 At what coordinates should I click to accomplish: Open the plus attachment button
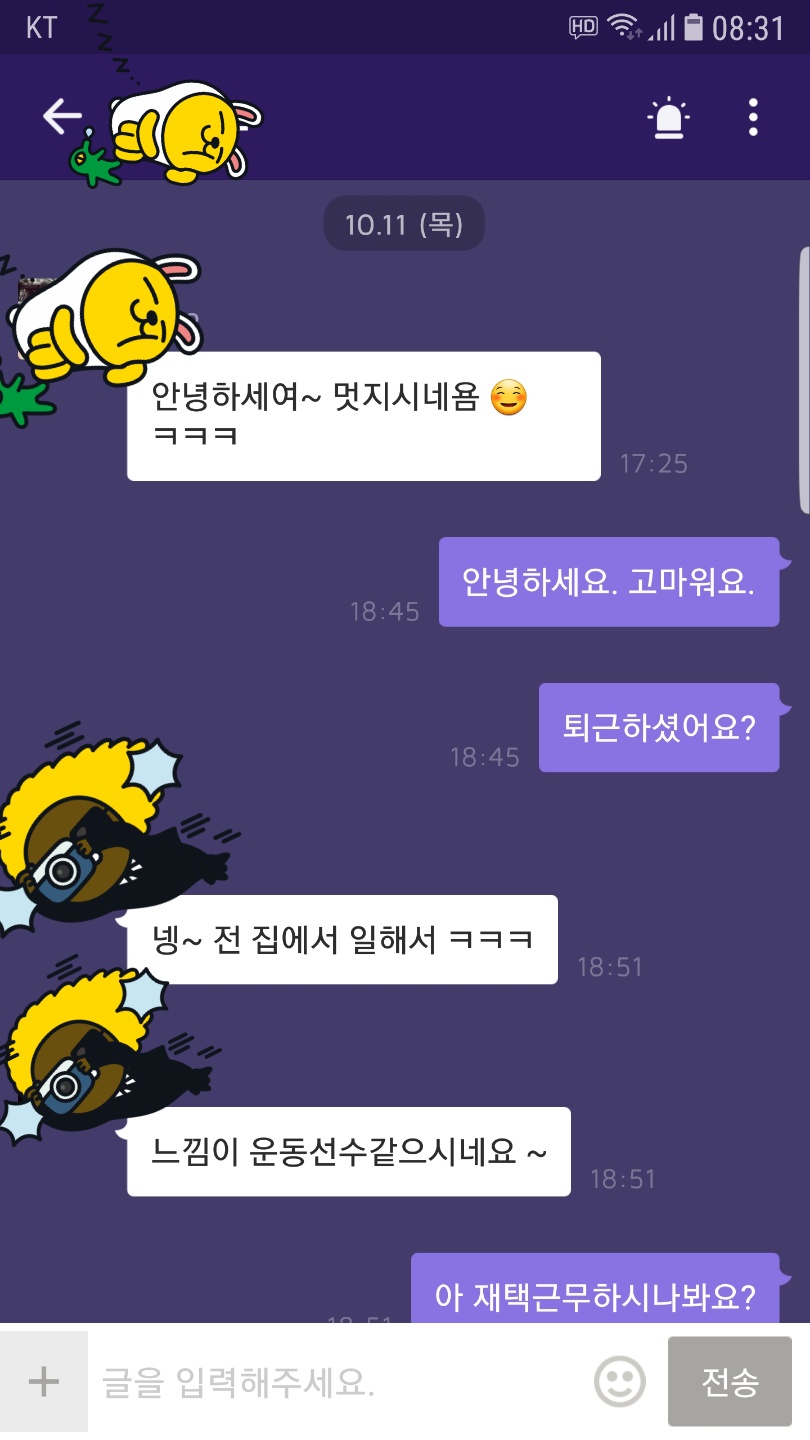(43, 1382)
